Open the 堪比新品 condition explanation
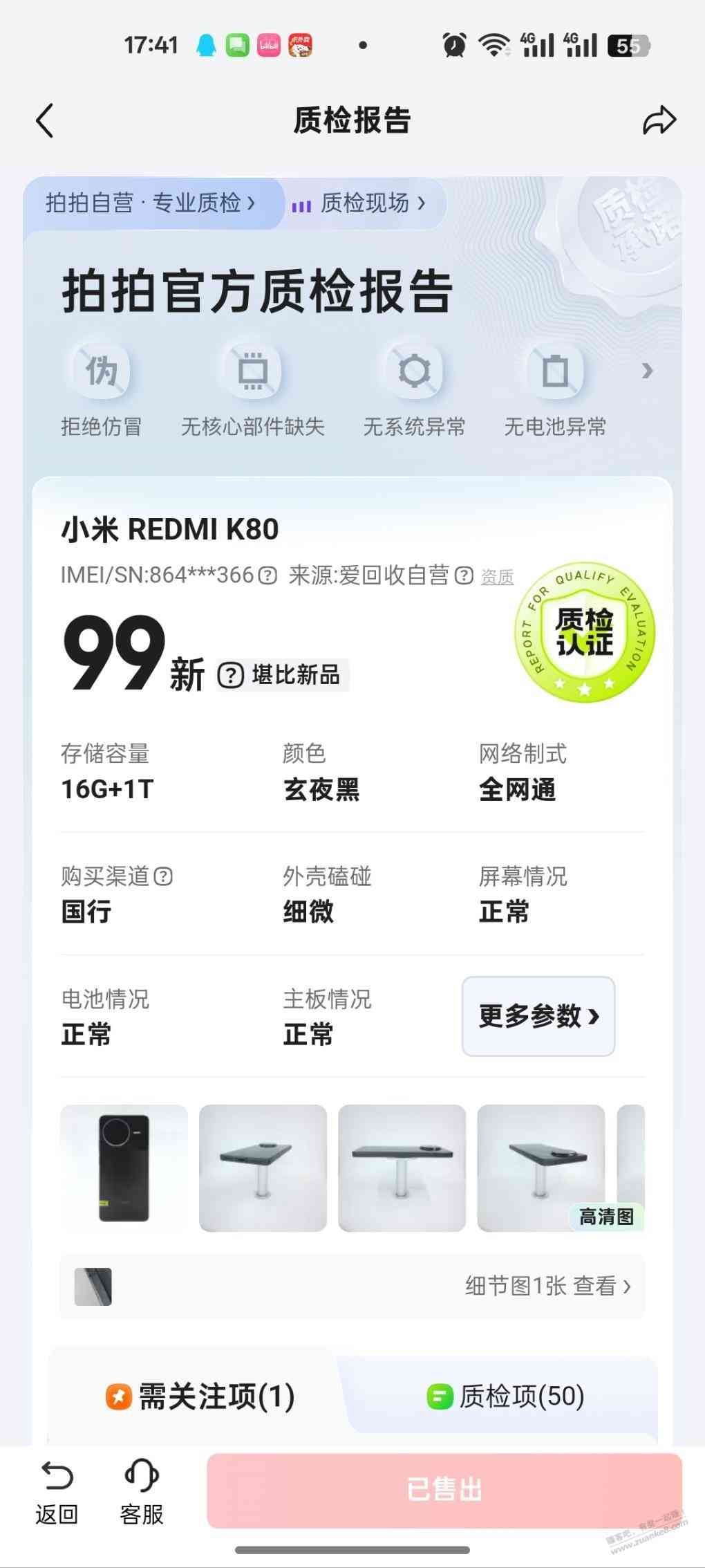The width and height of the screenshot is (705, 1568). click(283, 675)
